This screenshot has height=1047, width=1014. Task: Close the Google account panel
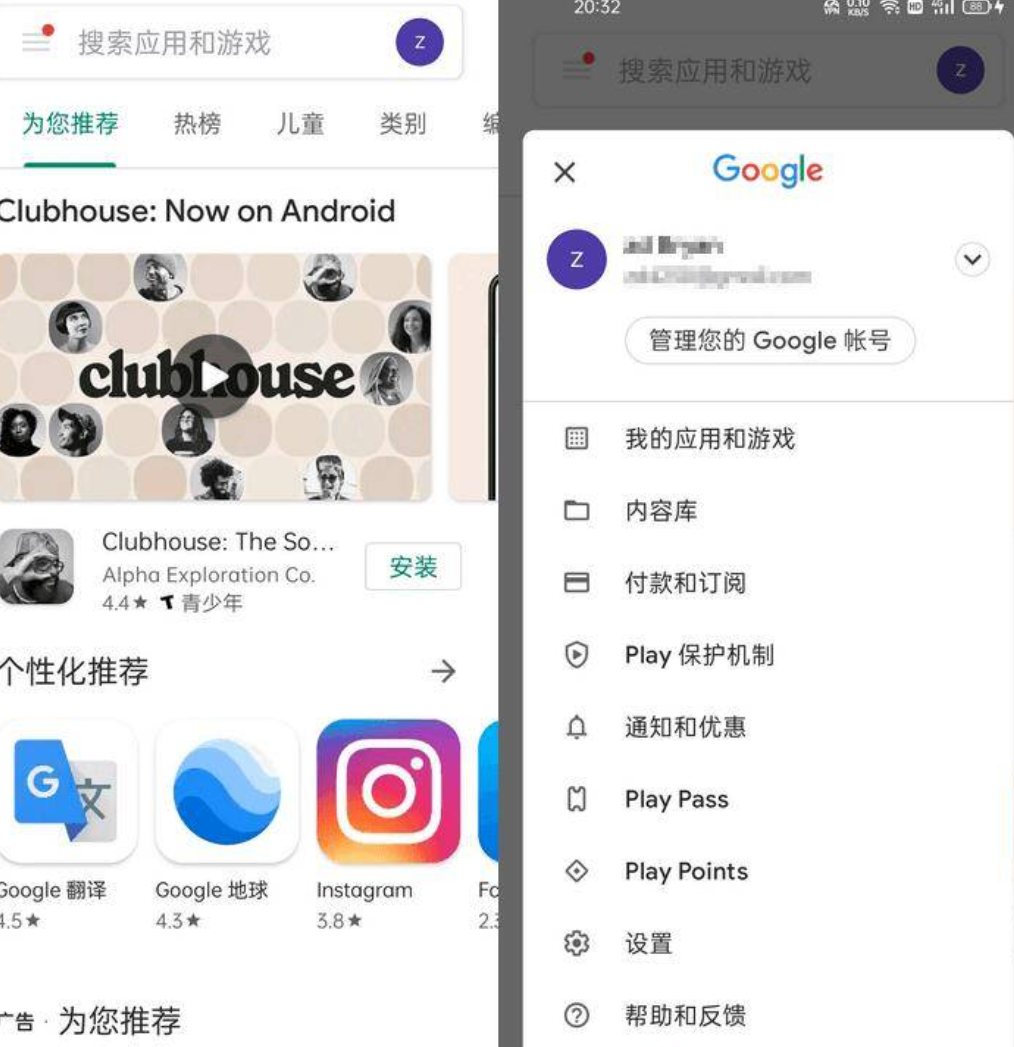click(x=565, y=172)
